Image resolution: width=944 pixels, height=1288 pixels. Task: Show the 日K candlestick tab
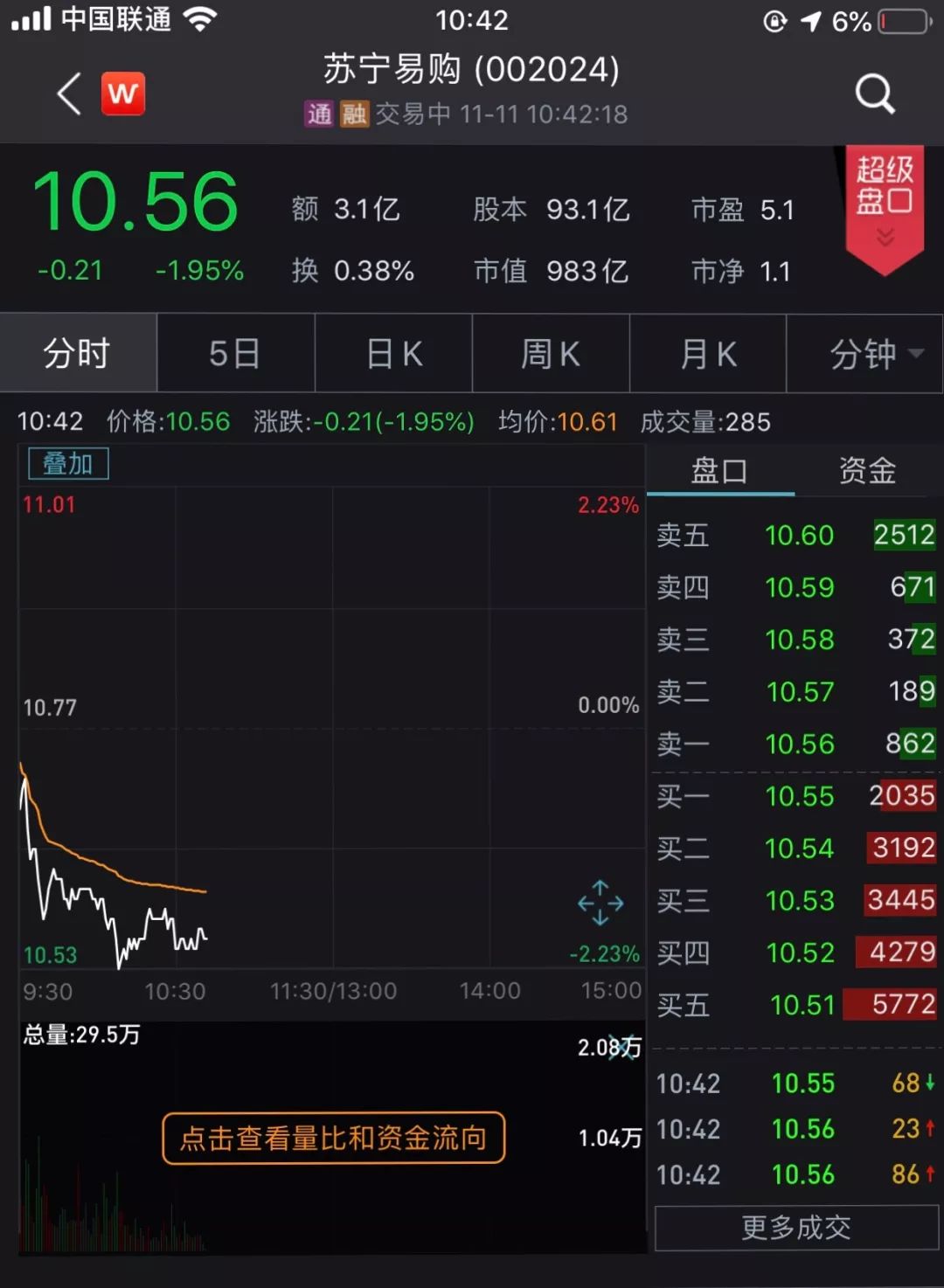[x=394, y=354]
